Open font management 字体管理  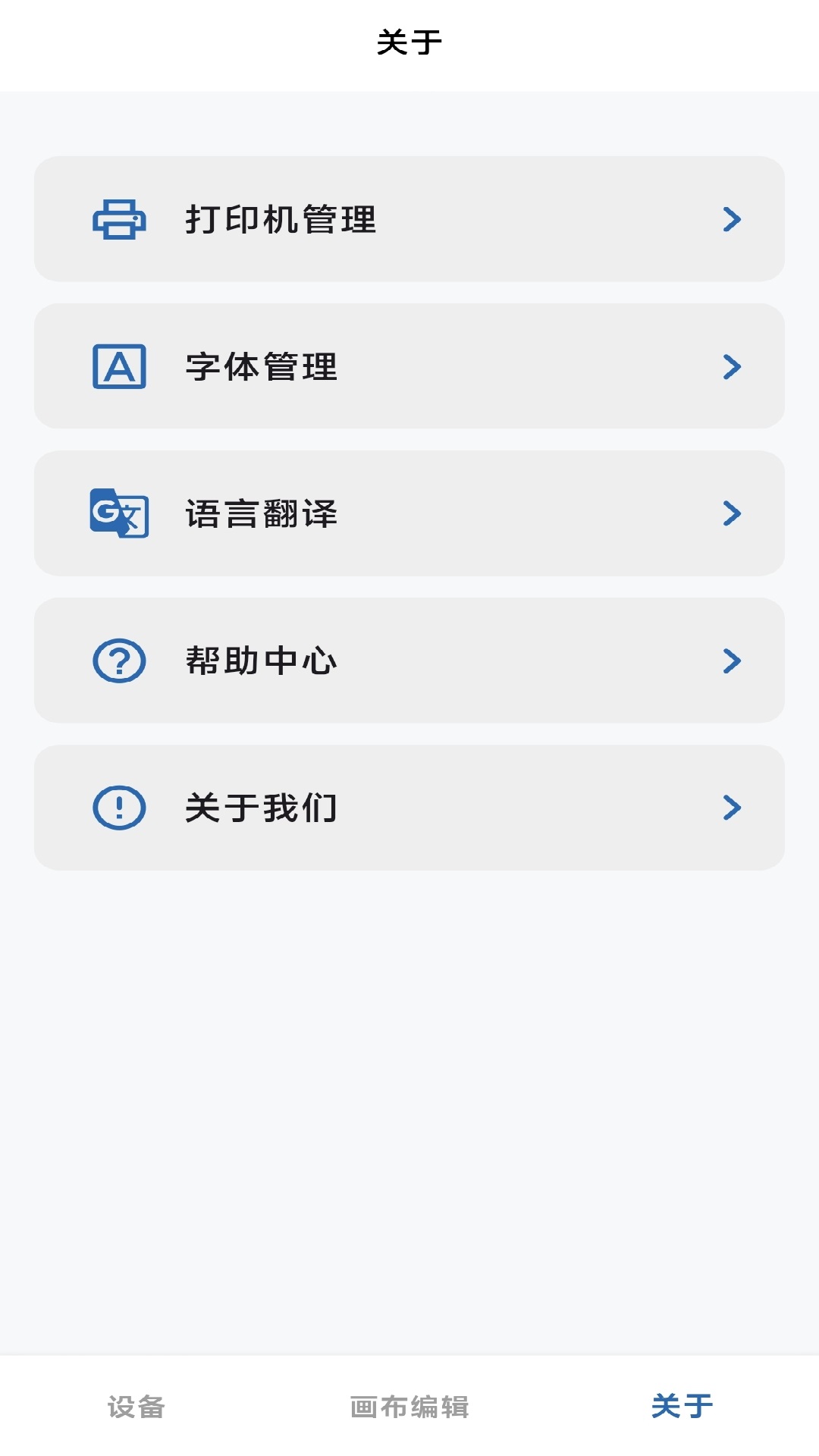[409, 367]
